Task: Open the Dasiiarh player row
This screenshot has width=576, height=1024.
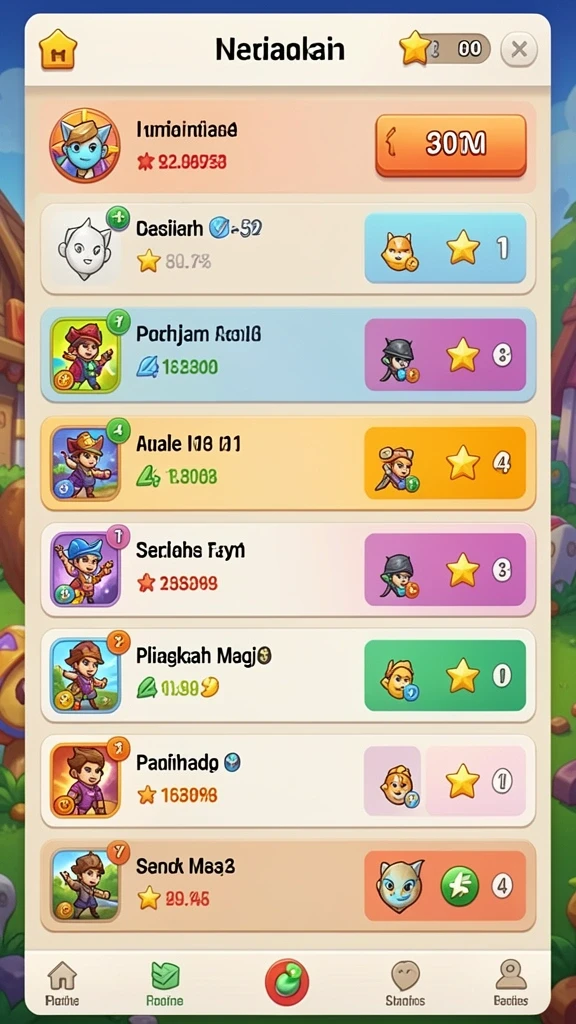Action: [x=288, y=249]
